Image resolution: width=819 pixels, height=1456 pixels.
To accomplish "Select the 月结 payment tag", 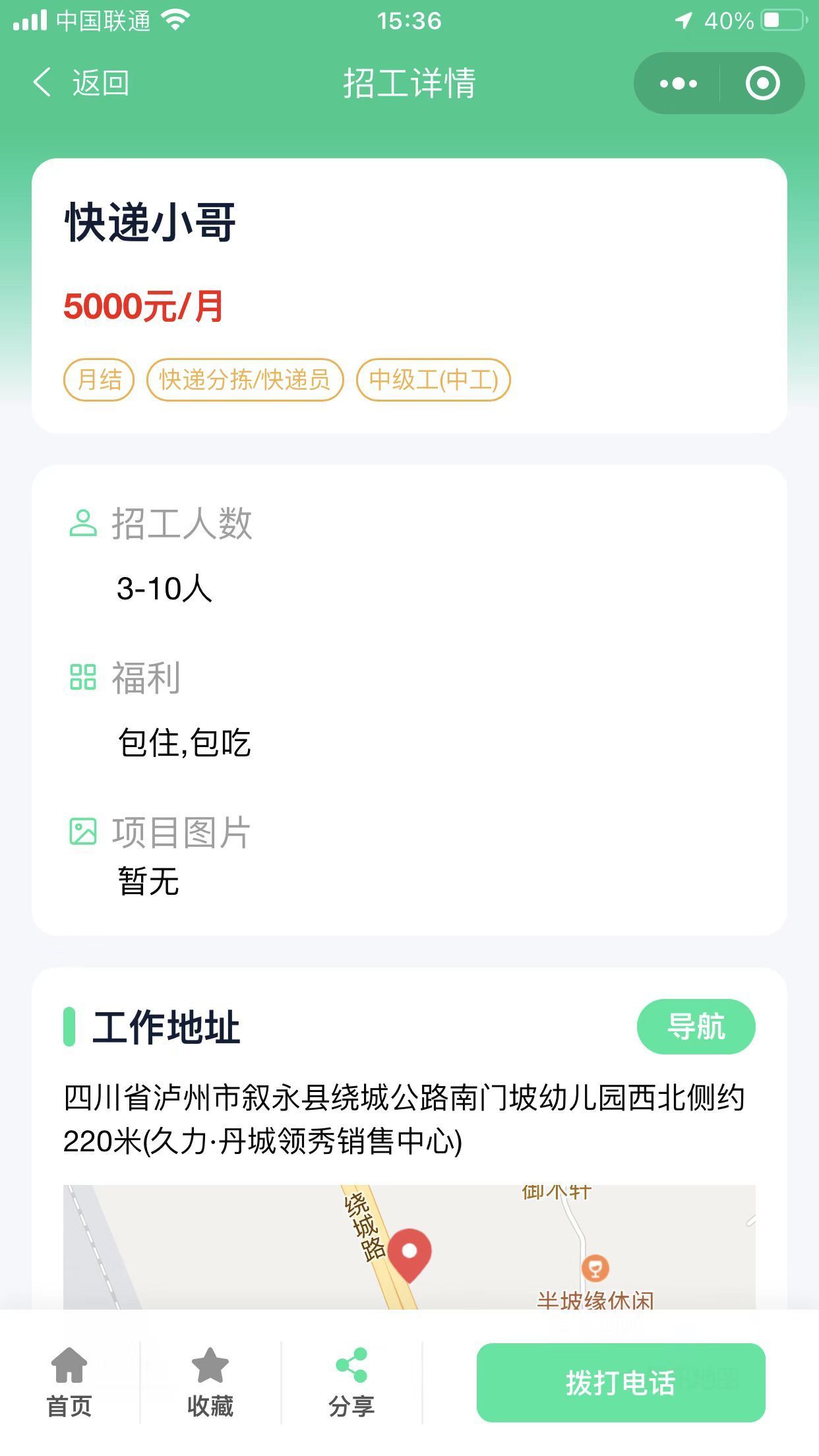I will click(x=98, y=379).
